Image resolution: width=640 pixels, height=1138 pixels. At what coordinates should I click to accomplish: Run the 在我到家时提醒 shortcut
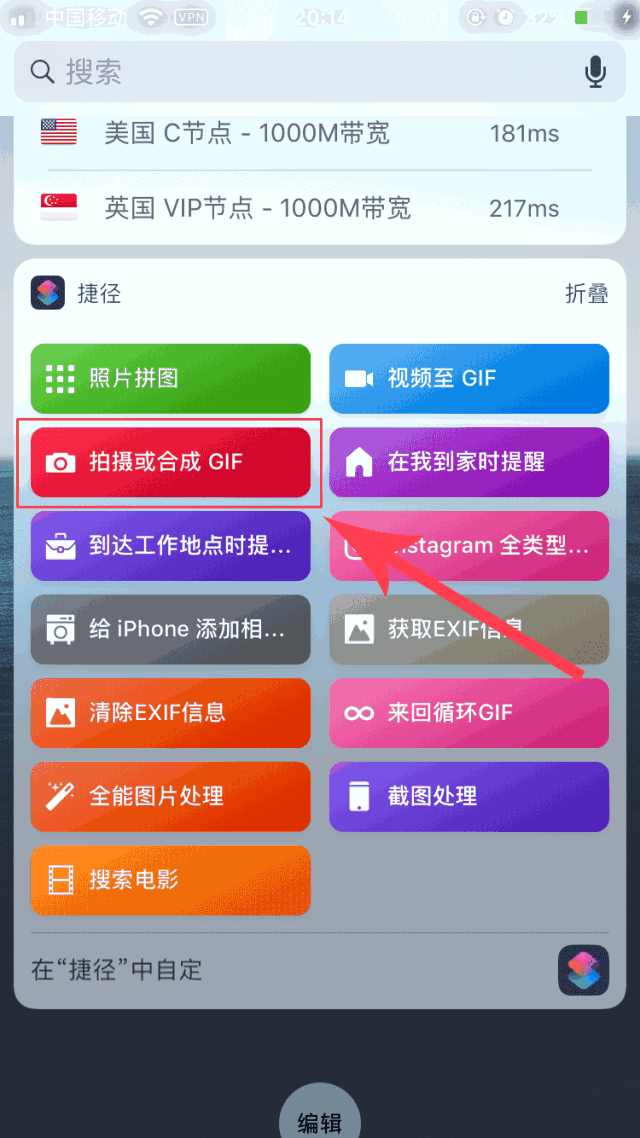pyautogui.click(x=469, y=462)
